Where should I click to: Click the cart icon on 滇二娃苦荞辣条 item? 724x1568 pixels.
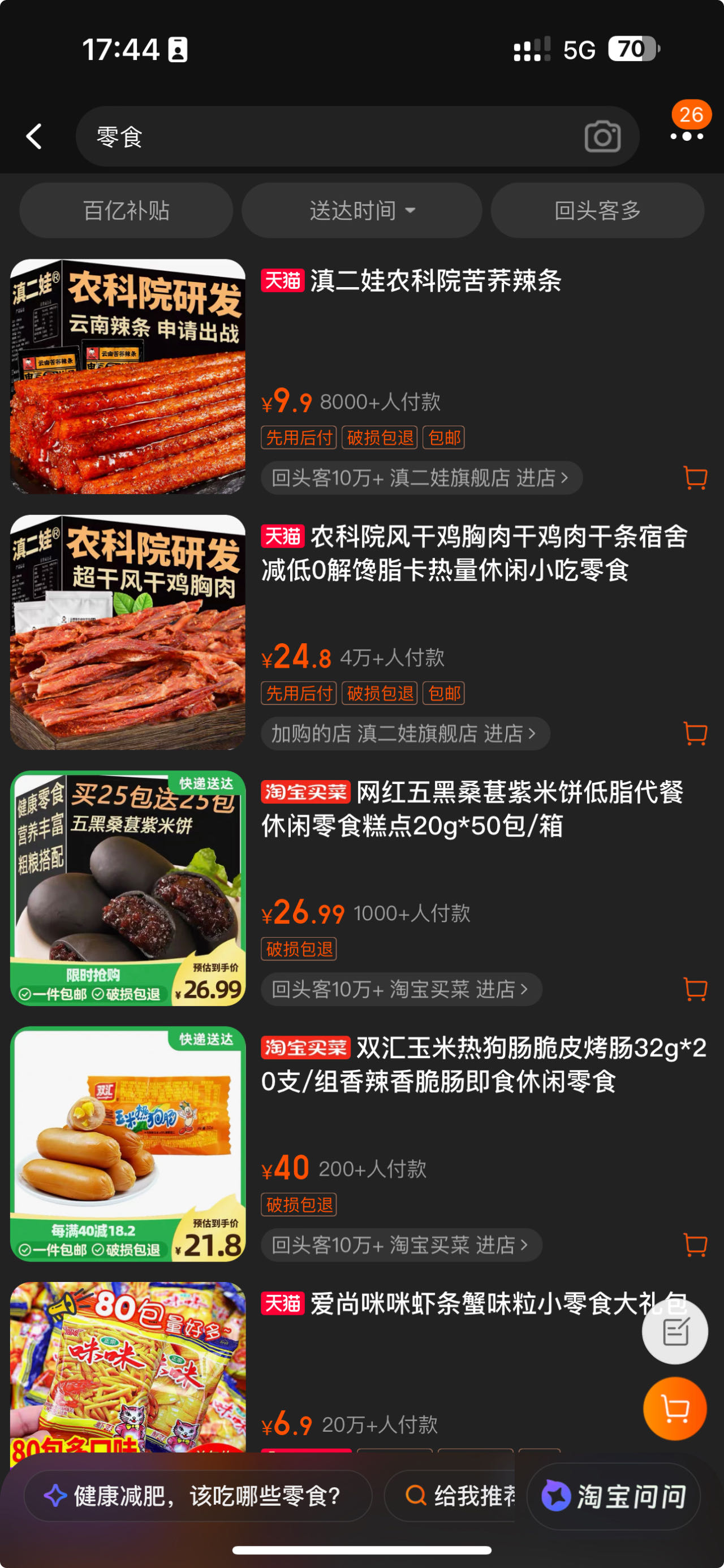(695, 478)
